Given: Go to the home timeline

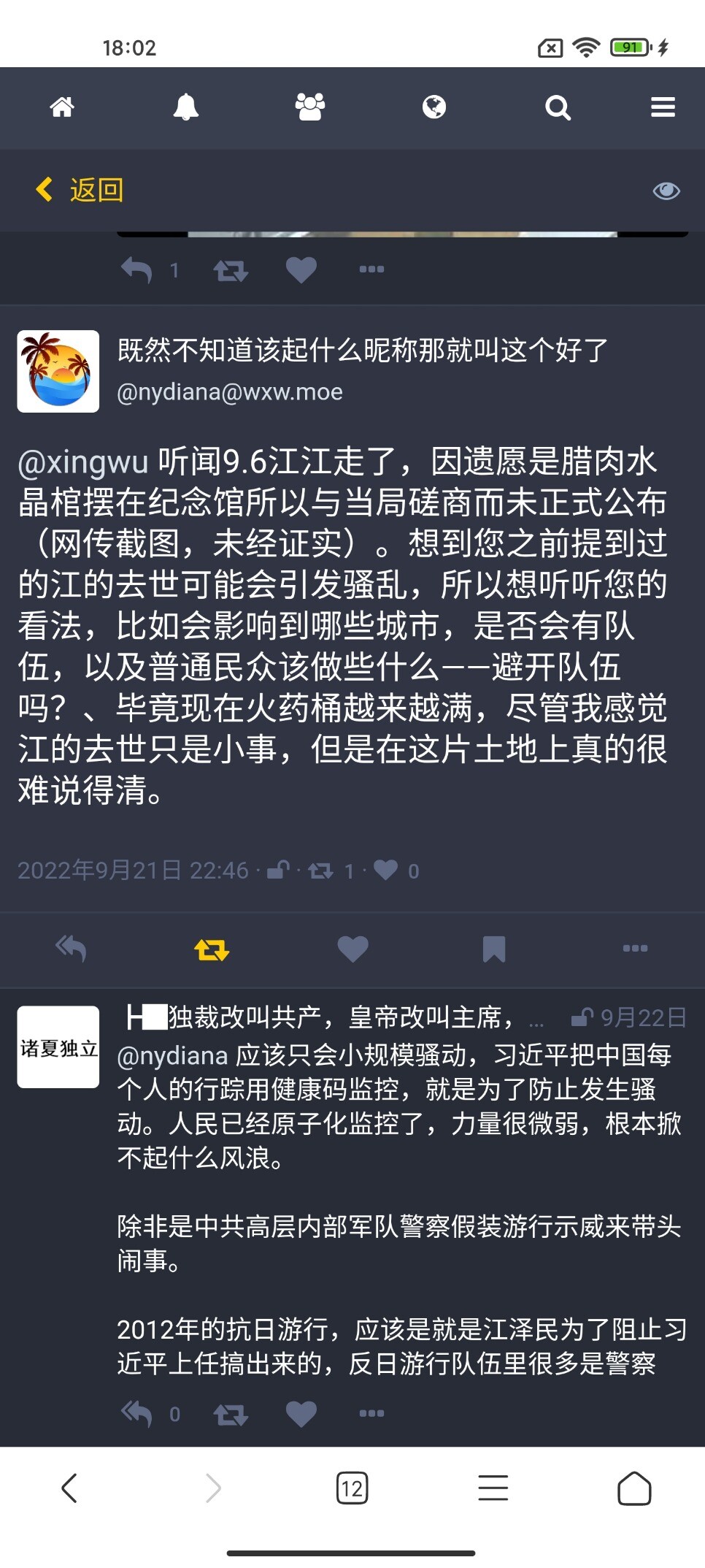Looking at the screenshot, I should point(62,107).
